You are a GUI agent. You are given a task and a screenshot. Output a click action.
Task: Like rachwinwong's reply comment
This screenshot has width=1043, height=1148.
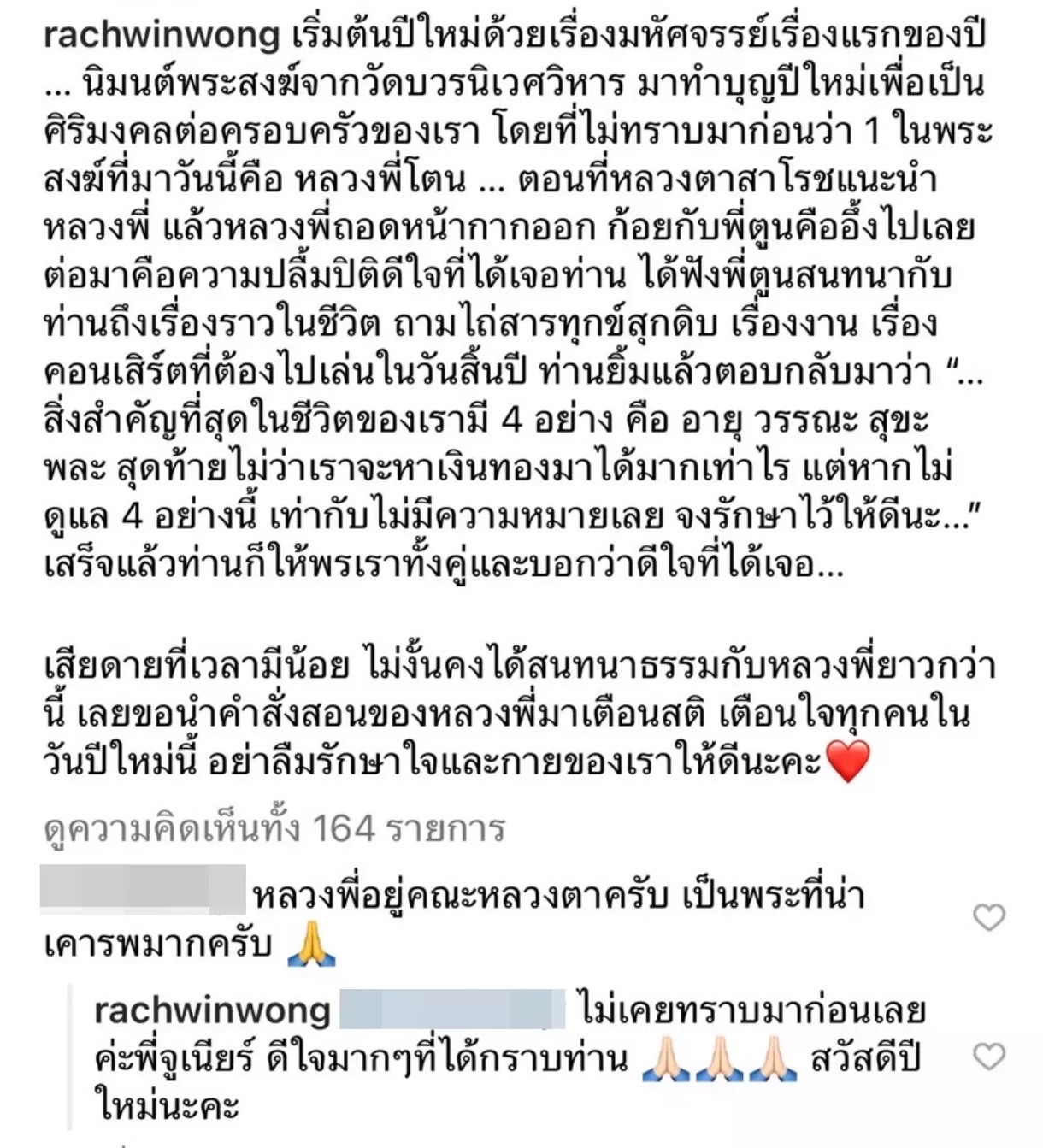[x=988, y=1057]
